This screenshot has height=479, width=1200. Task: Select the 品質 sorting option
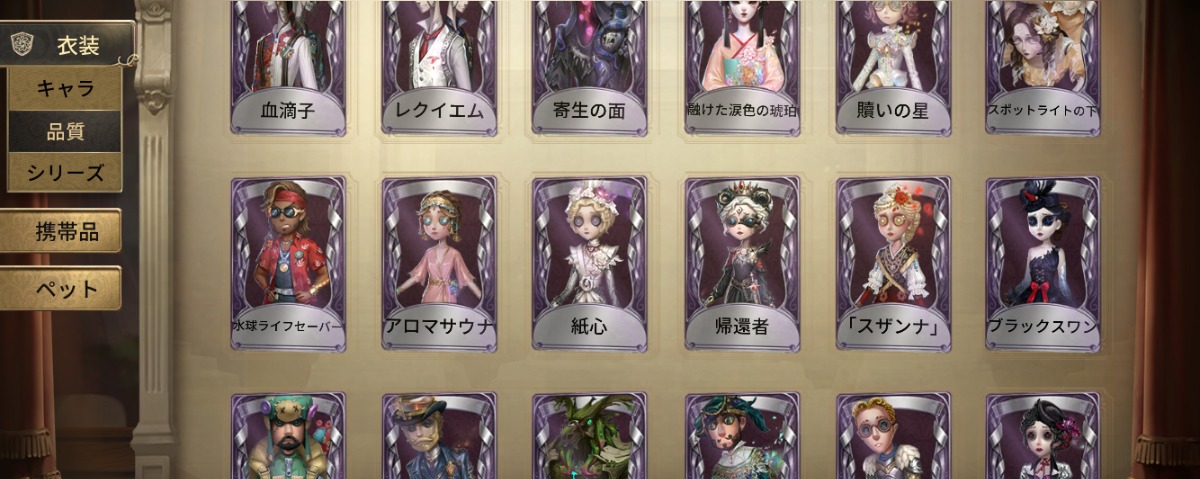pyautogui.click(x=65, y=131)
